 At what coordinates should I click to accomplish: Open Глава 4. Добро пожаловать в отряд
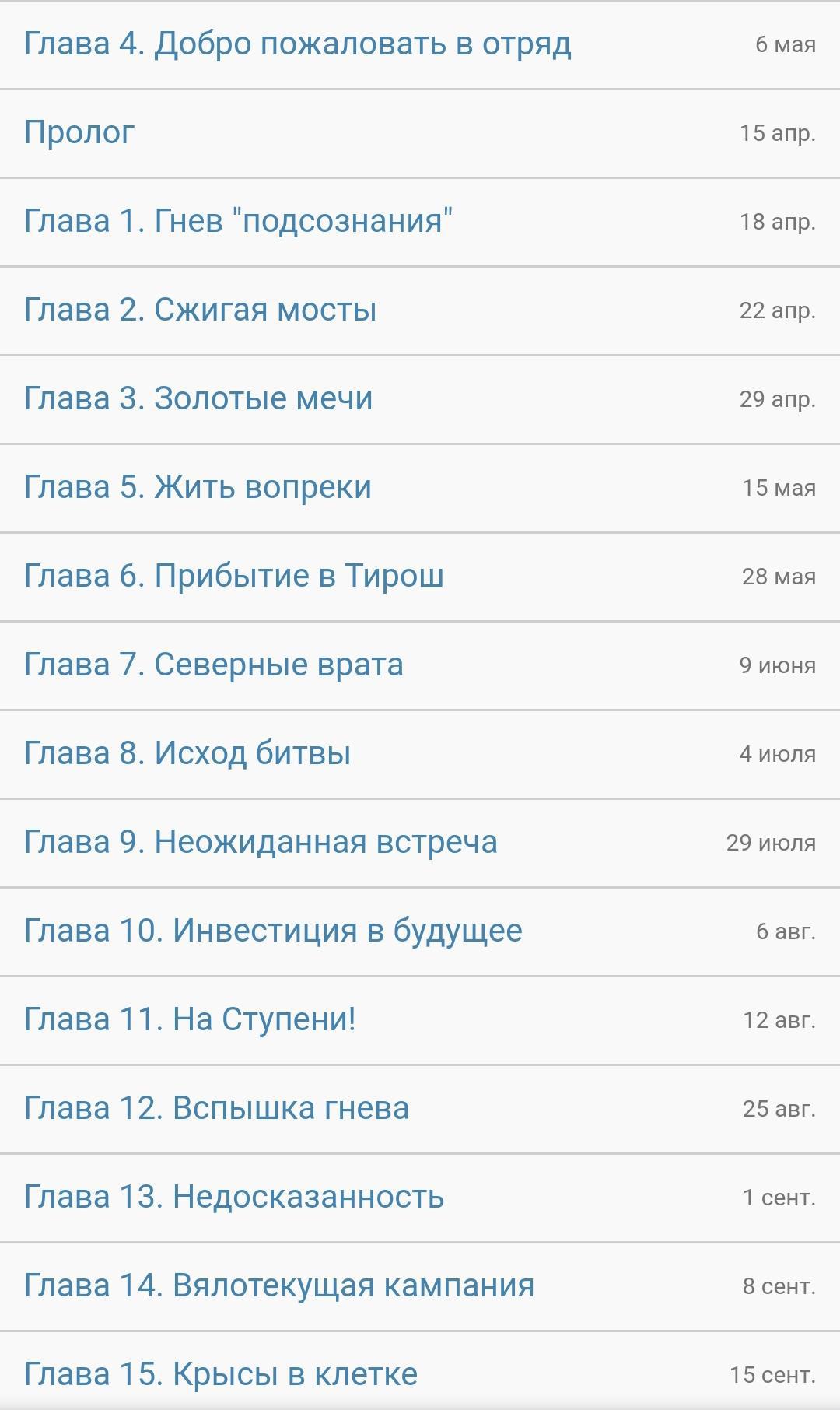[x=297, y=44]
